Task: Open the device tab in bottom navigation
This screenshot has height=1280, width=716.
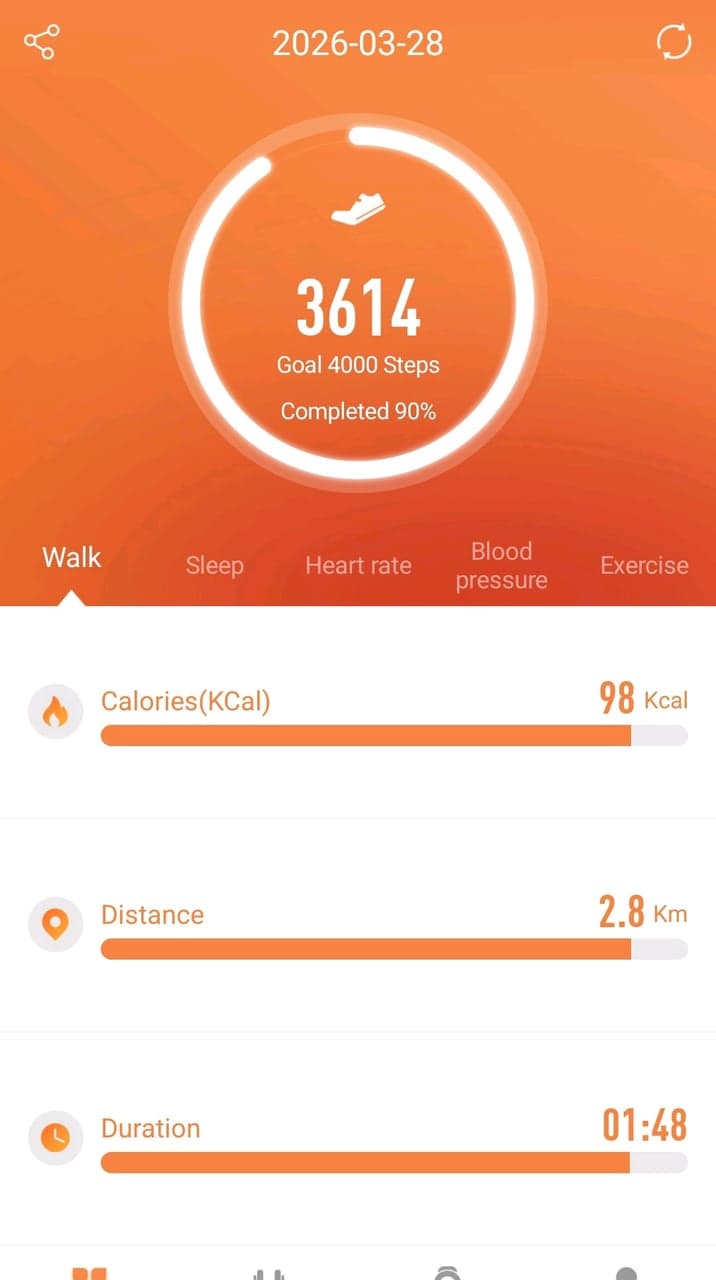Action: [x=447, y=1273]
